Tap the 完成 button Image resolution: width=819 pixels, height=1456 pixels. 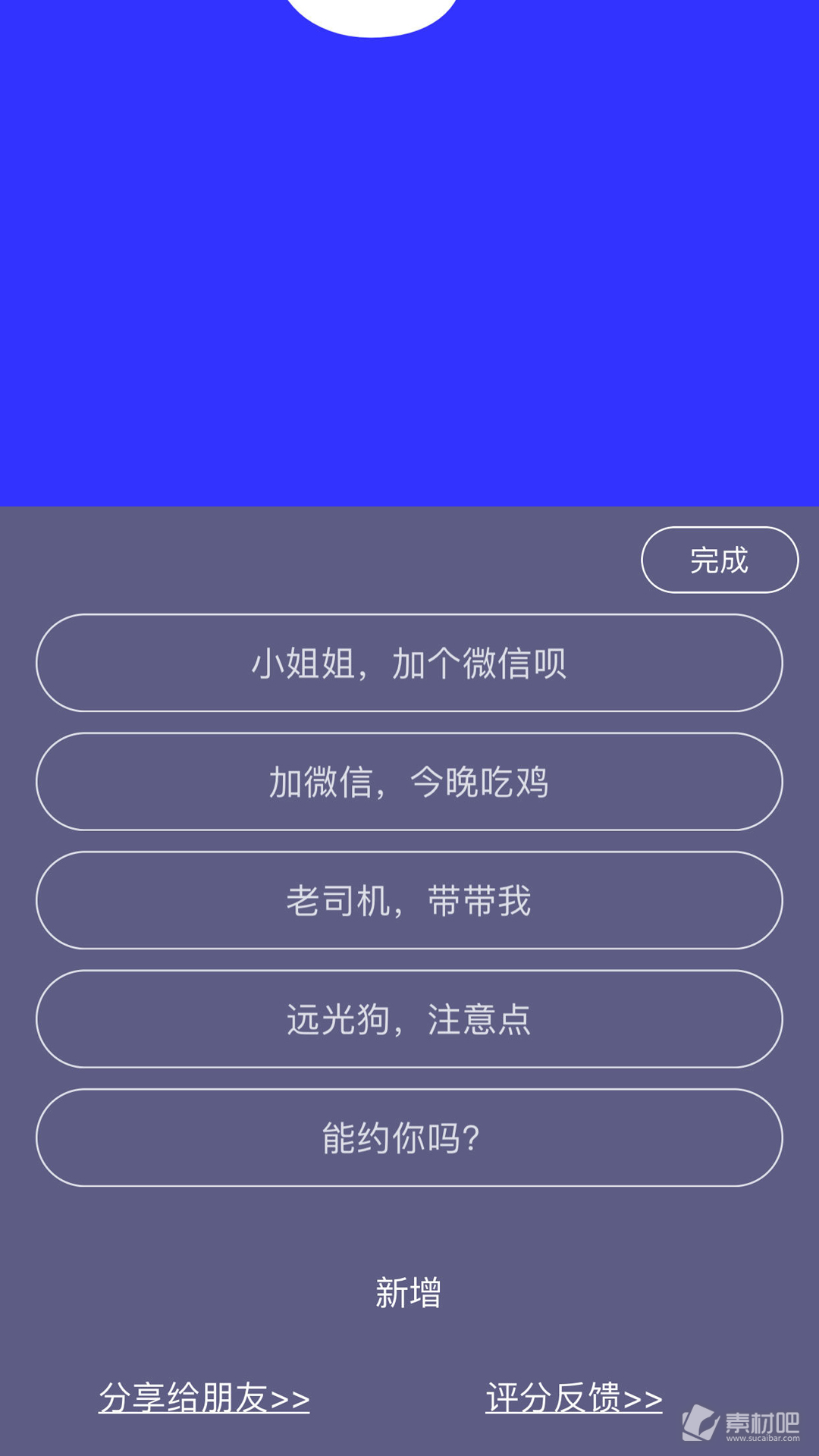(x=720, y=560)
